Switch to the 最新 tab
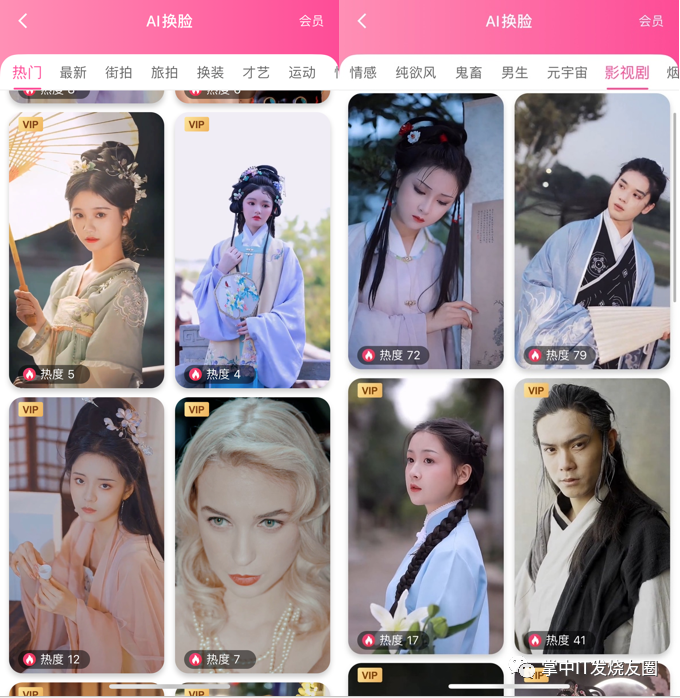Viewport: 680px width, 698px height. [73, 73]
